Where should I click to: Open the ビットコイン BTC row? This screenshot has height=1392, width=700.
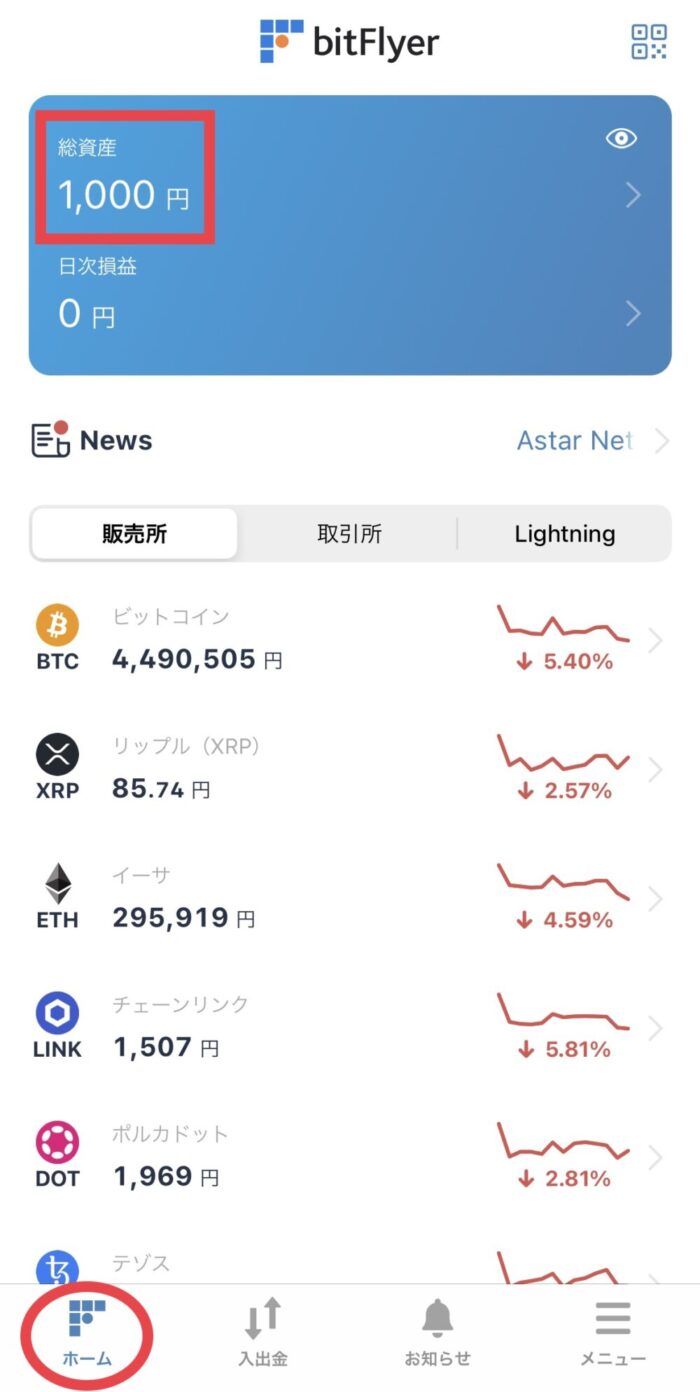tap(350, 640)
